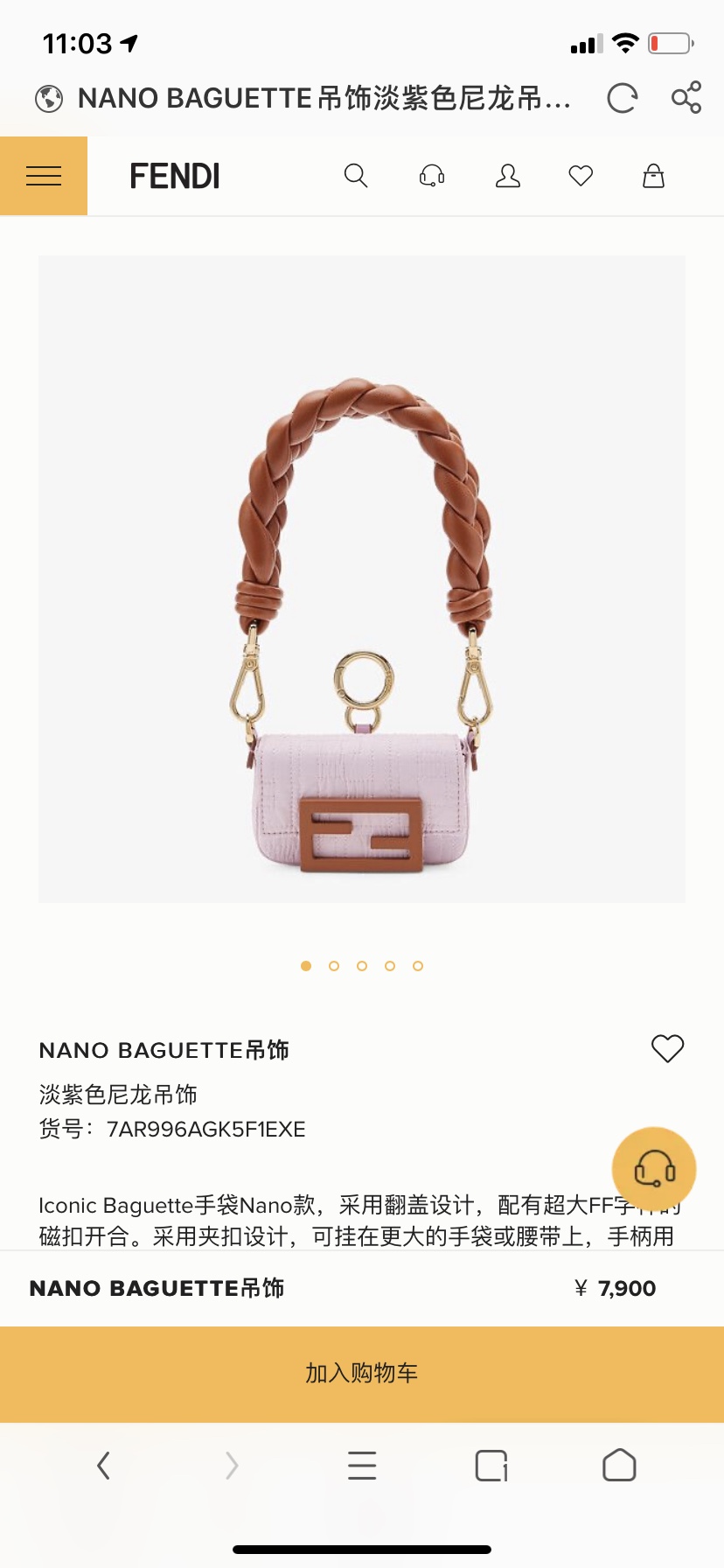Open the wishlist heart in header
The height and width of the screenshot is (1568, 724).
click(x=581, y=176)
